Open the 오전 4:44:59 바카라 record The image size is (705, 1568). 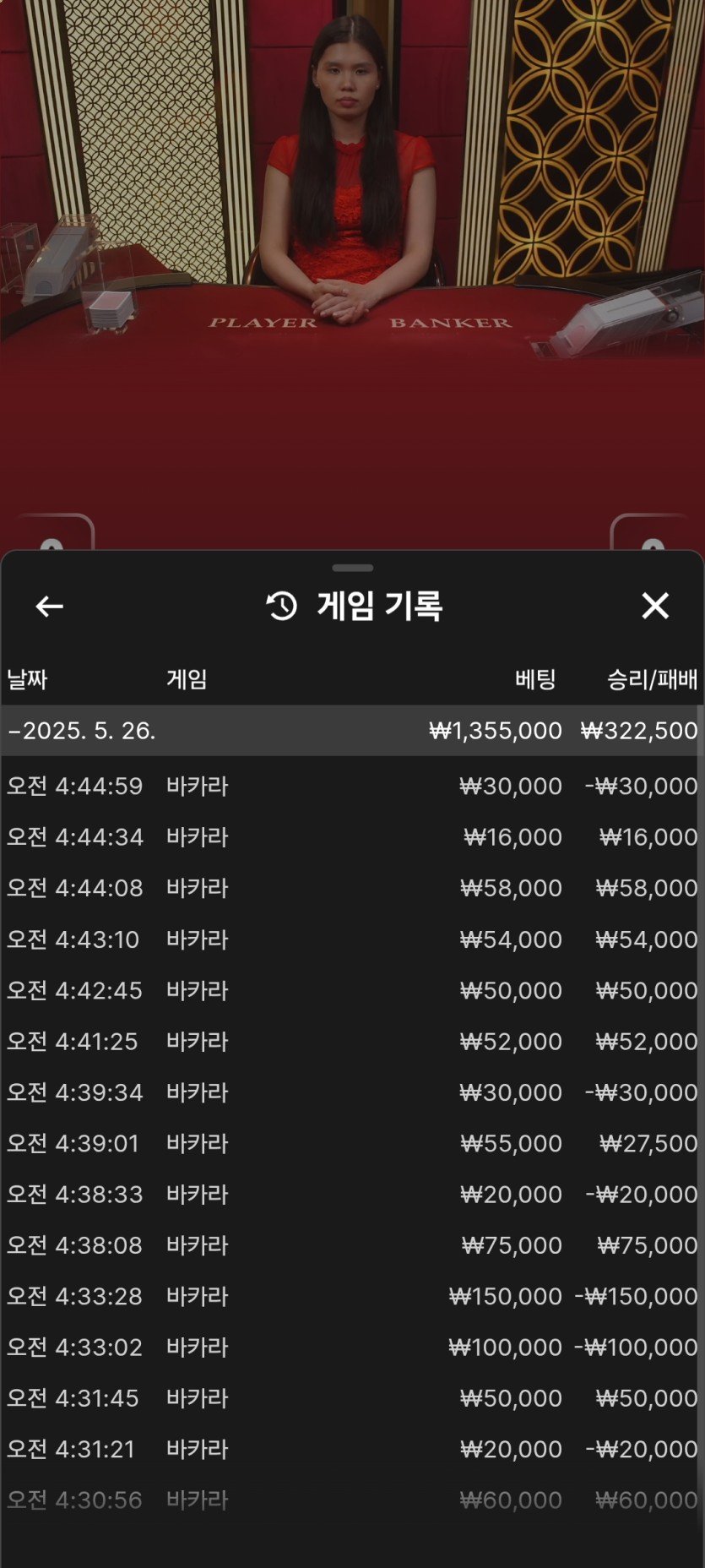(352, 787)
